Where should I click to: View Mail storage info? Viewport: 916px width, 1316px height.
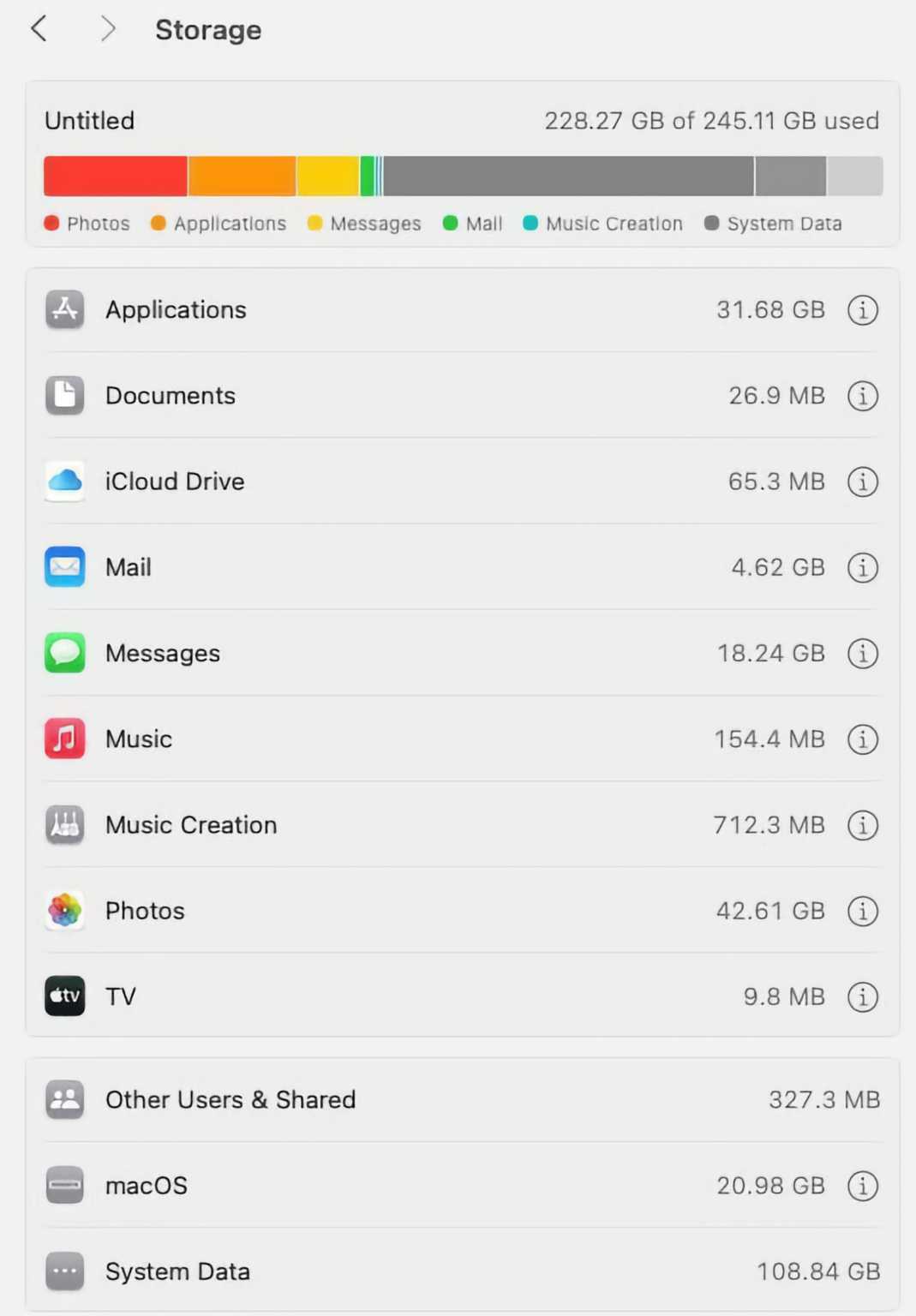coord(862,567)
